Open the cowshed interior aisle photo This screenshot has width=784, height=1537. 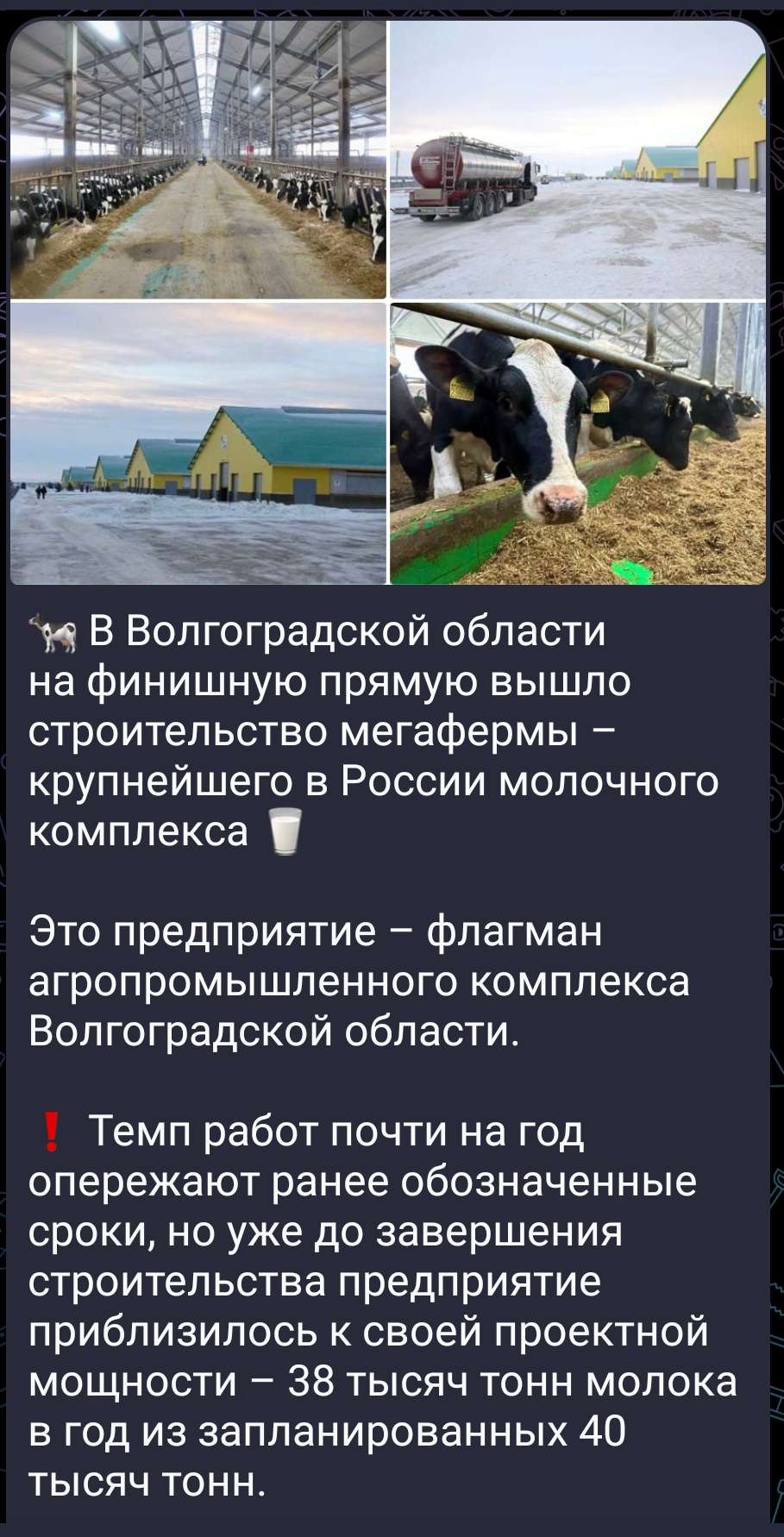198,159
